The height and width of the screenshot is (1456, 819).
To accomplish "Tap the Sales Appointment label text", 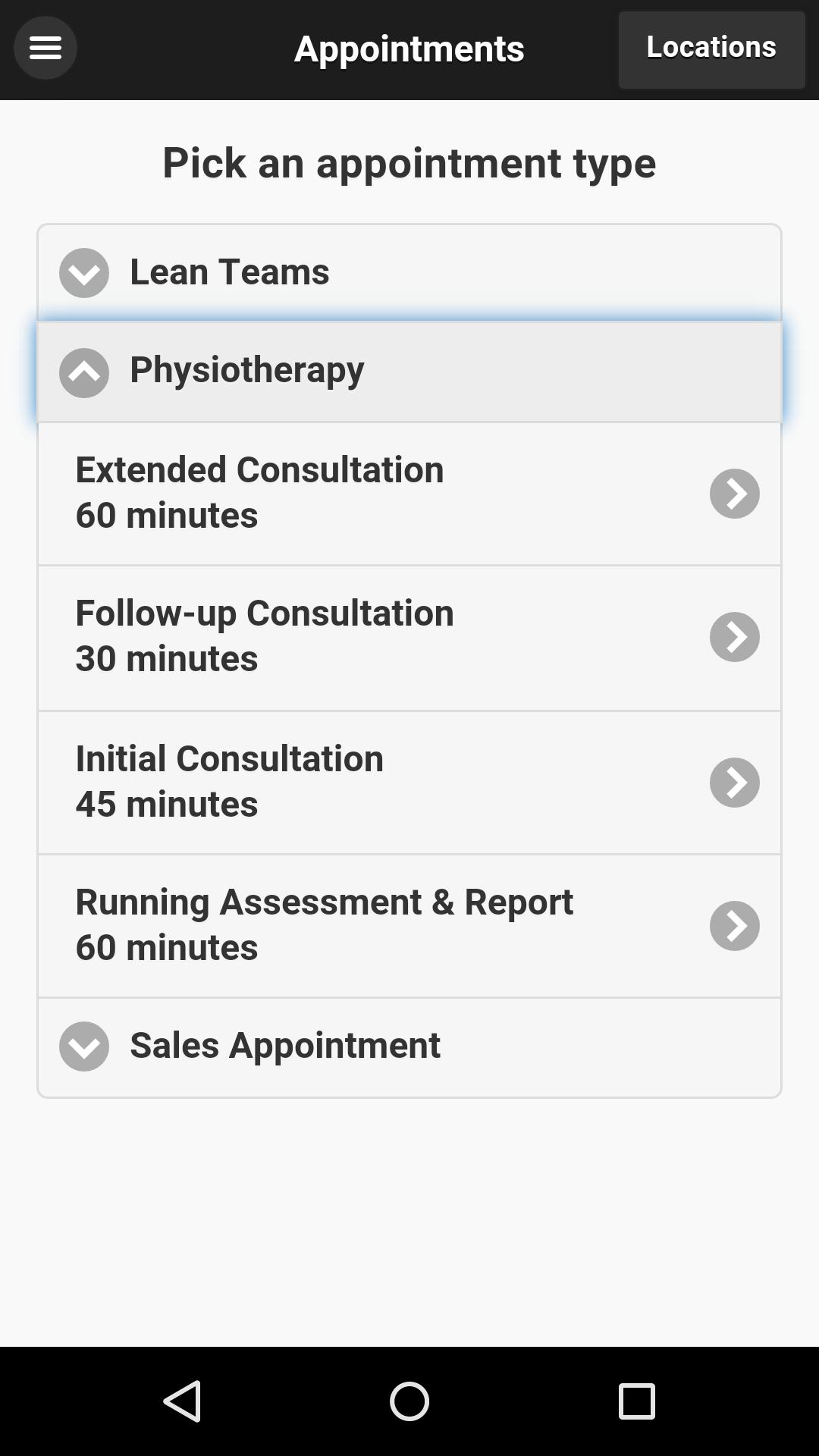I will [x=285, y=1045].
